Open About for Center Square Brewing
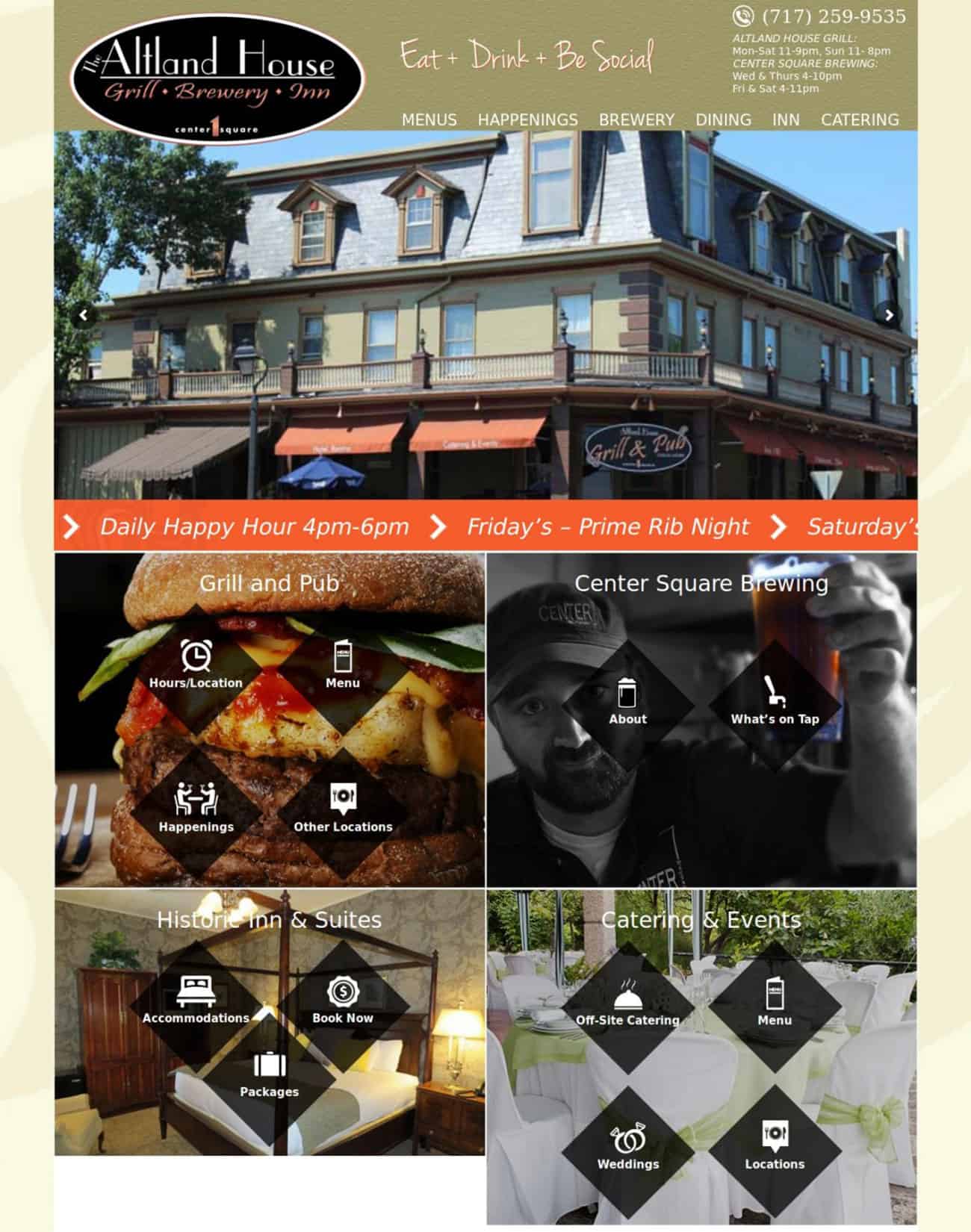Screen dimensions: 971x1232 pyautogui.click(x=627, y=703)
